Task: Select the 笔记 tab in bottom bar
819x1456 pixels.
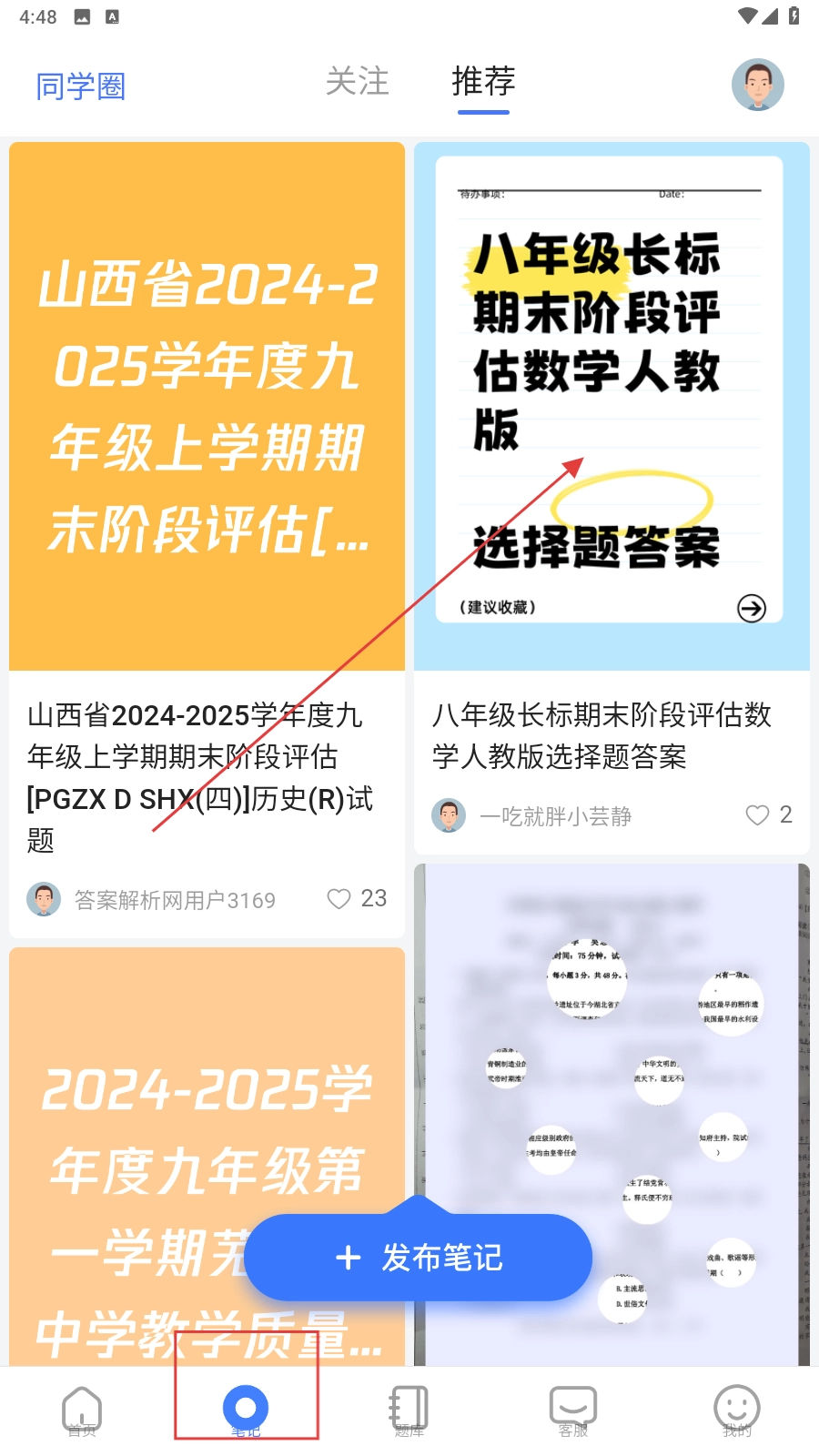Action: click(x=246, y=1410)
